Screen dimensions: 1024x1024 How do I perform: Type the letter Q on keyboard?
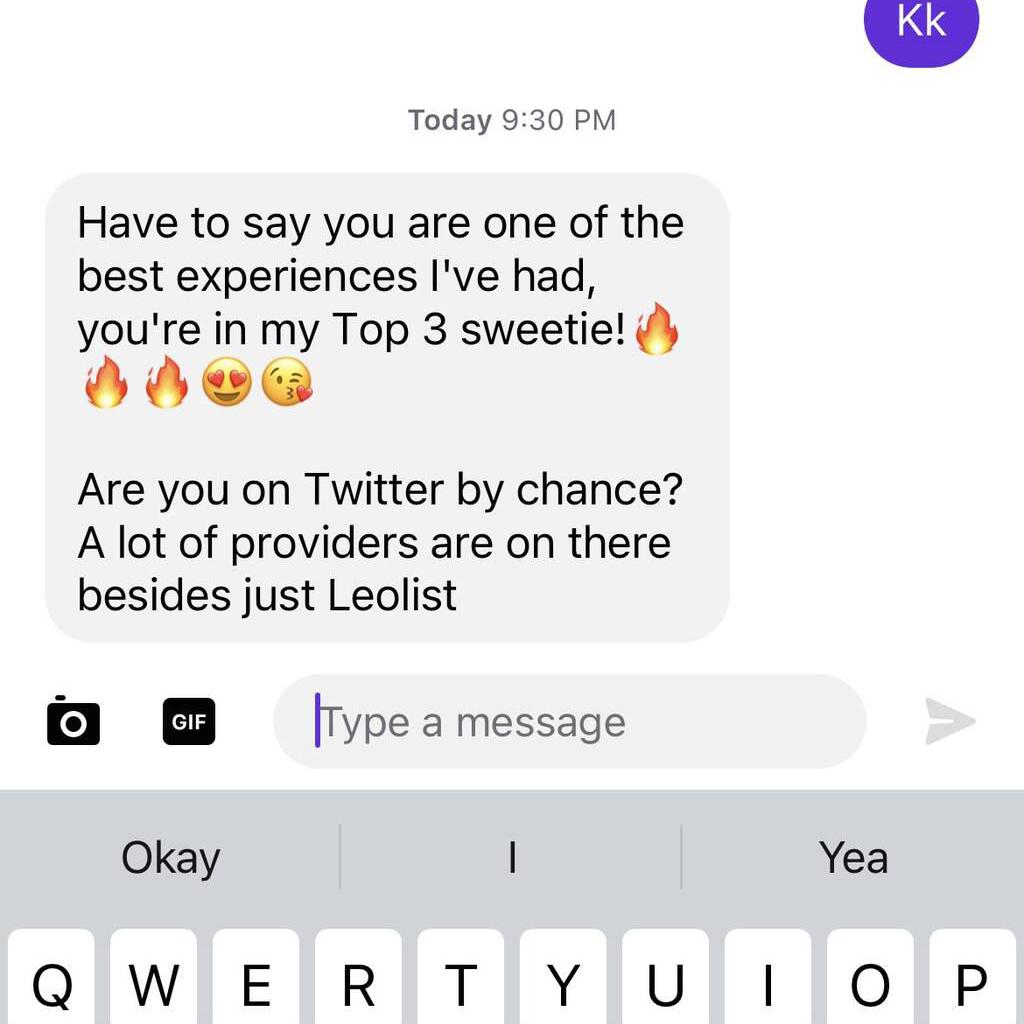(52, 985)
